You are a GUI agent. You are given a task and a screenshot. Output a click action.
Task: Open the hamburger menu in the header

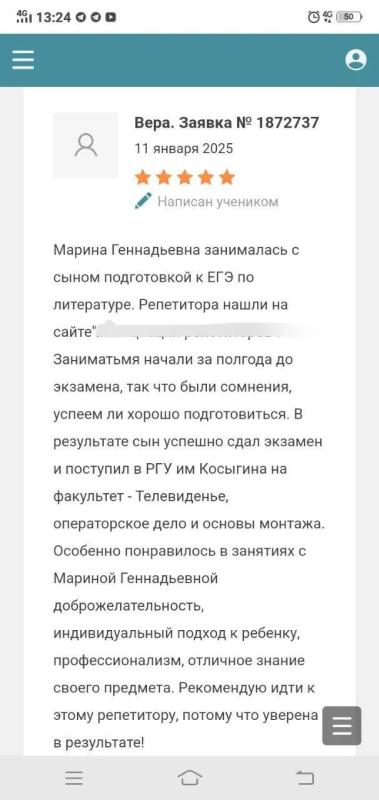click(23, 60)
